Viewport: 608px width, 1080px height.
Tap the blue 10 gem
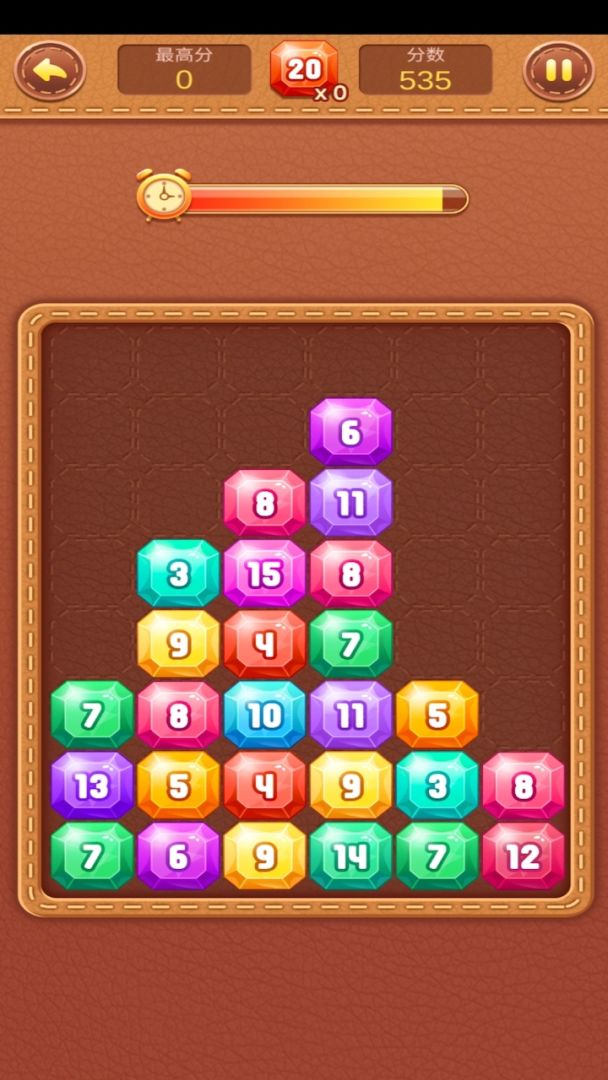(x=264, y=715)
